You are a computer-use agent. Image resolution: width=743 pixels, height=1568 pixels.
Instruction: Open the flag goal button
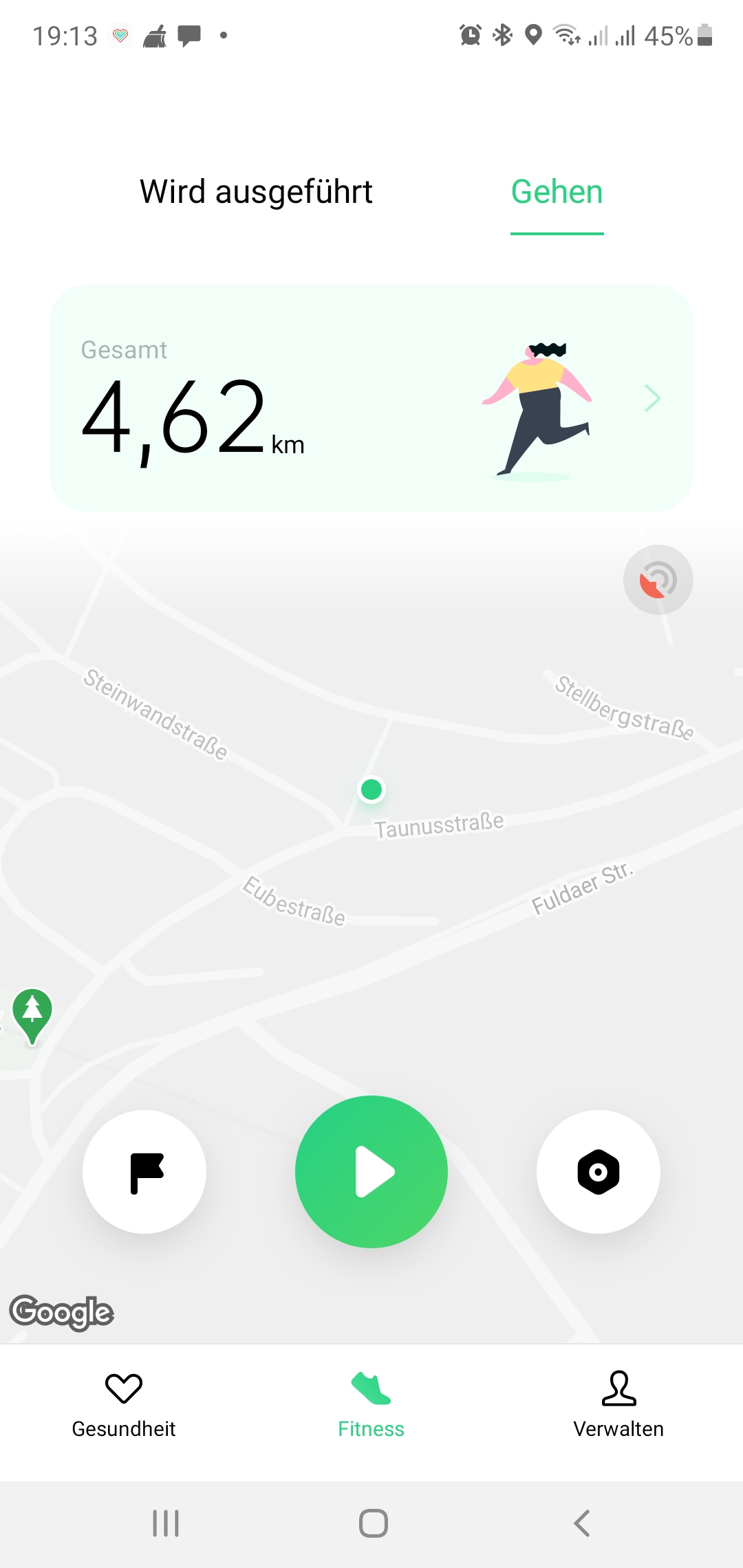point(144,1172)
